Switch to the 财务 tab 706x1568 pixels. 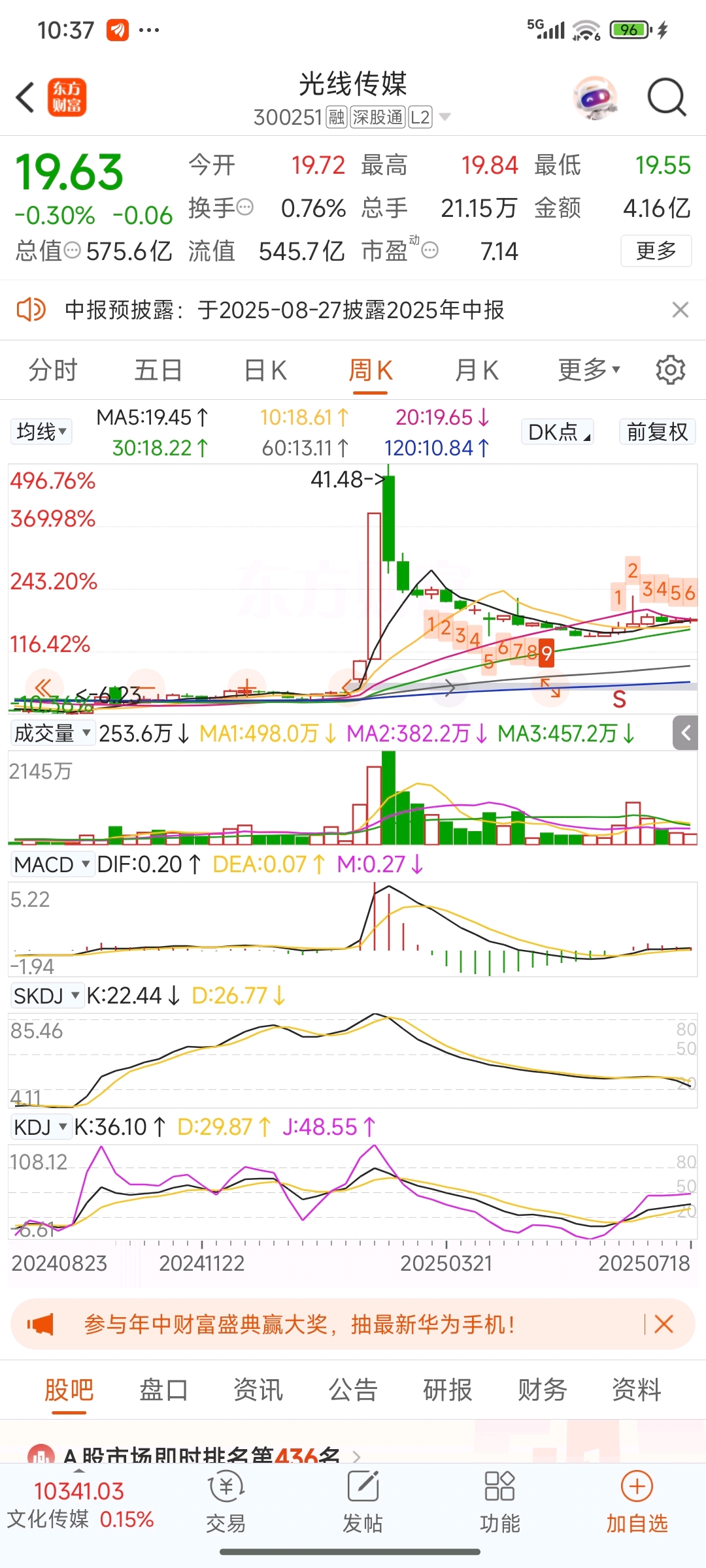click(x=542, y=1390)
